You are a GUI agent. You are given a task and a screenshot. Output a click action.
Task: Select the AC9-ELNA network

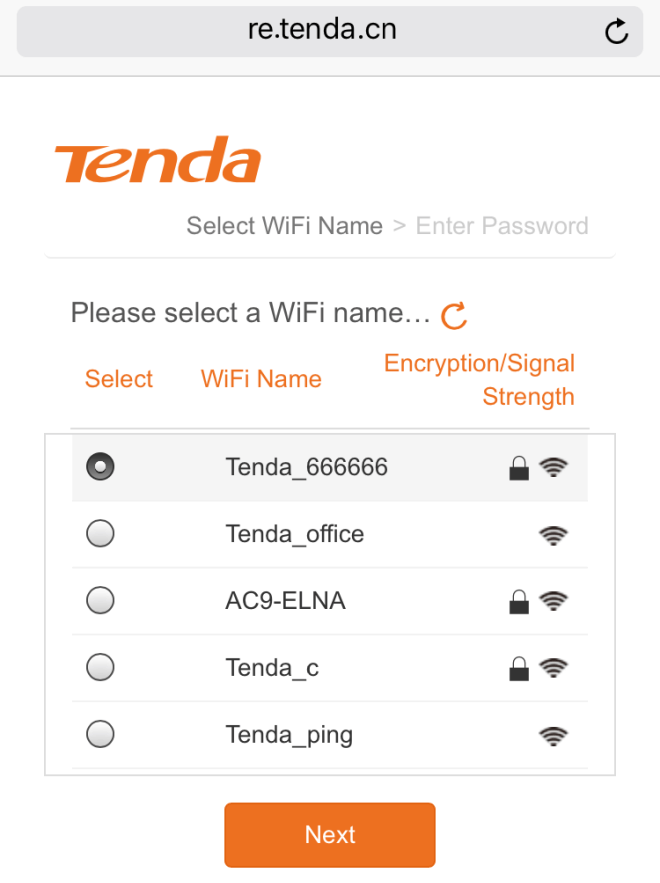coord(101,601)
